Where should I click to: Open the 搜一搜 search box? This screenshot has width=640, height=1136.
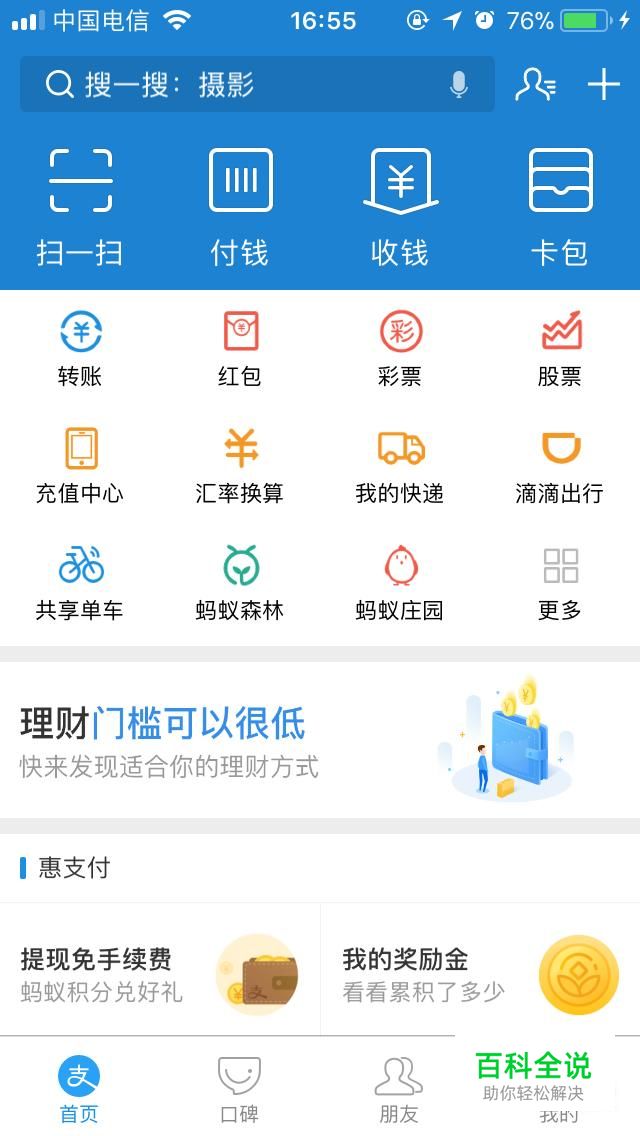click(240, 85)
